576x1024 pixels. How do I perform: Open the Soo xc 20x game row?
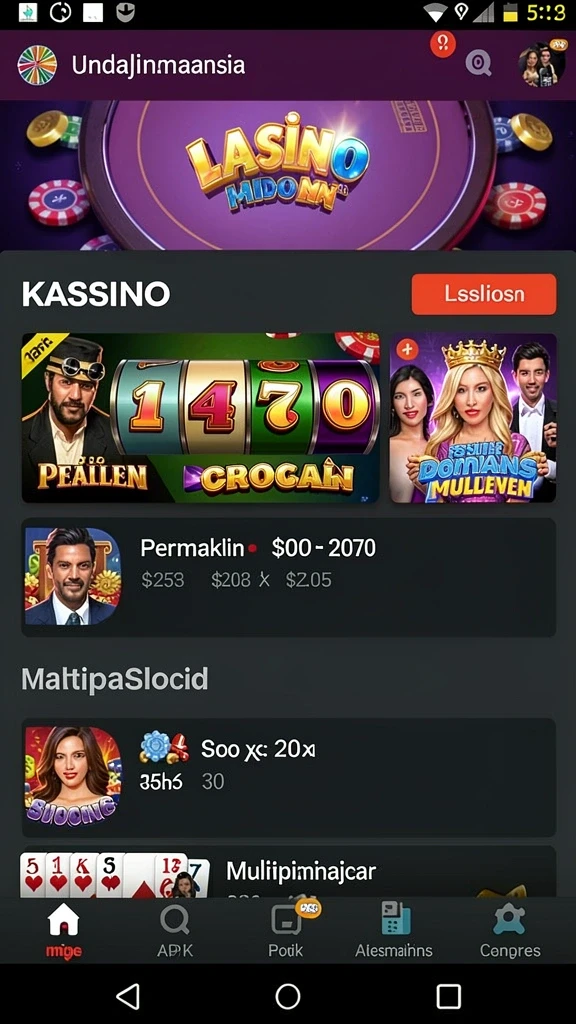(x=289, y=777)
